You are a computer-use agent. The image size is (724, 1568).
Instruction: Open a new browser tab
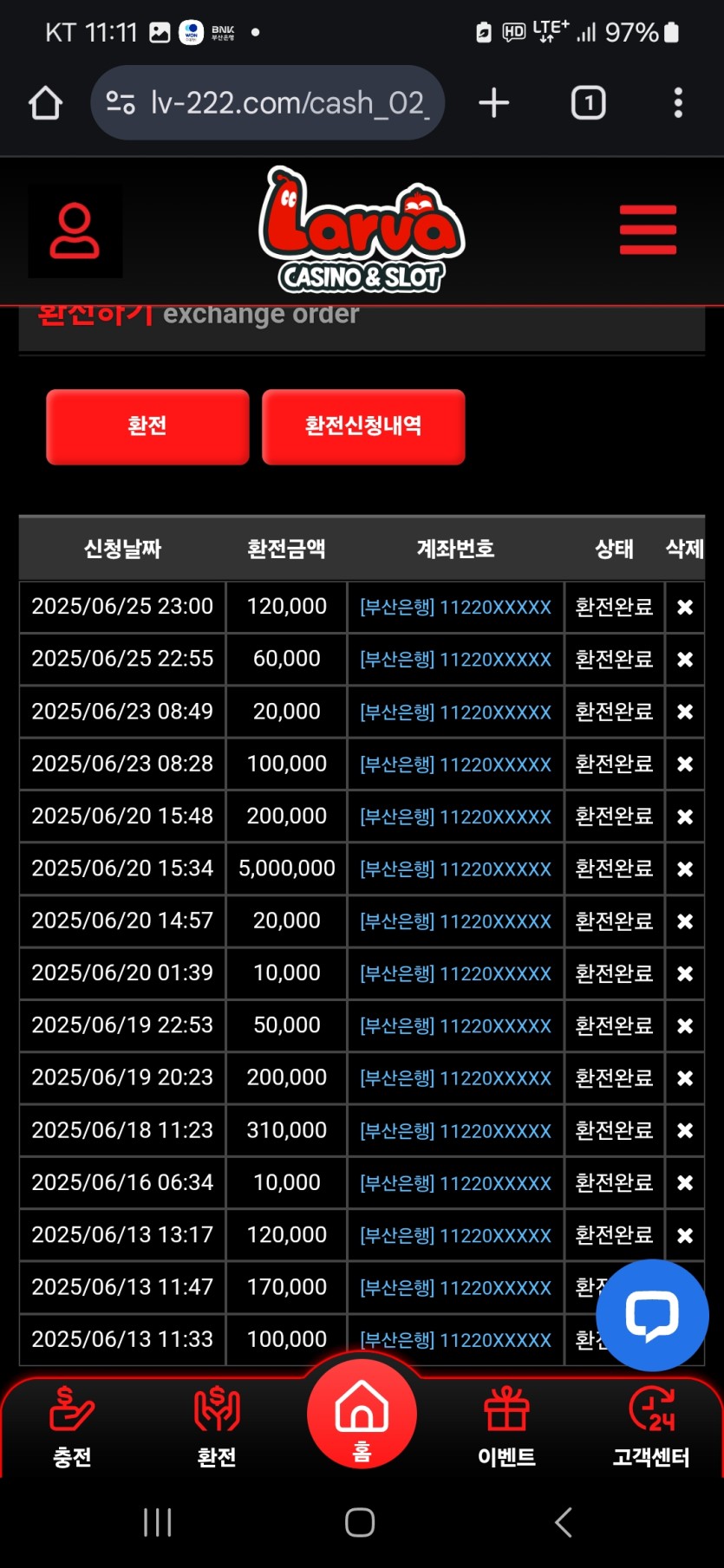tap(494, 103)
